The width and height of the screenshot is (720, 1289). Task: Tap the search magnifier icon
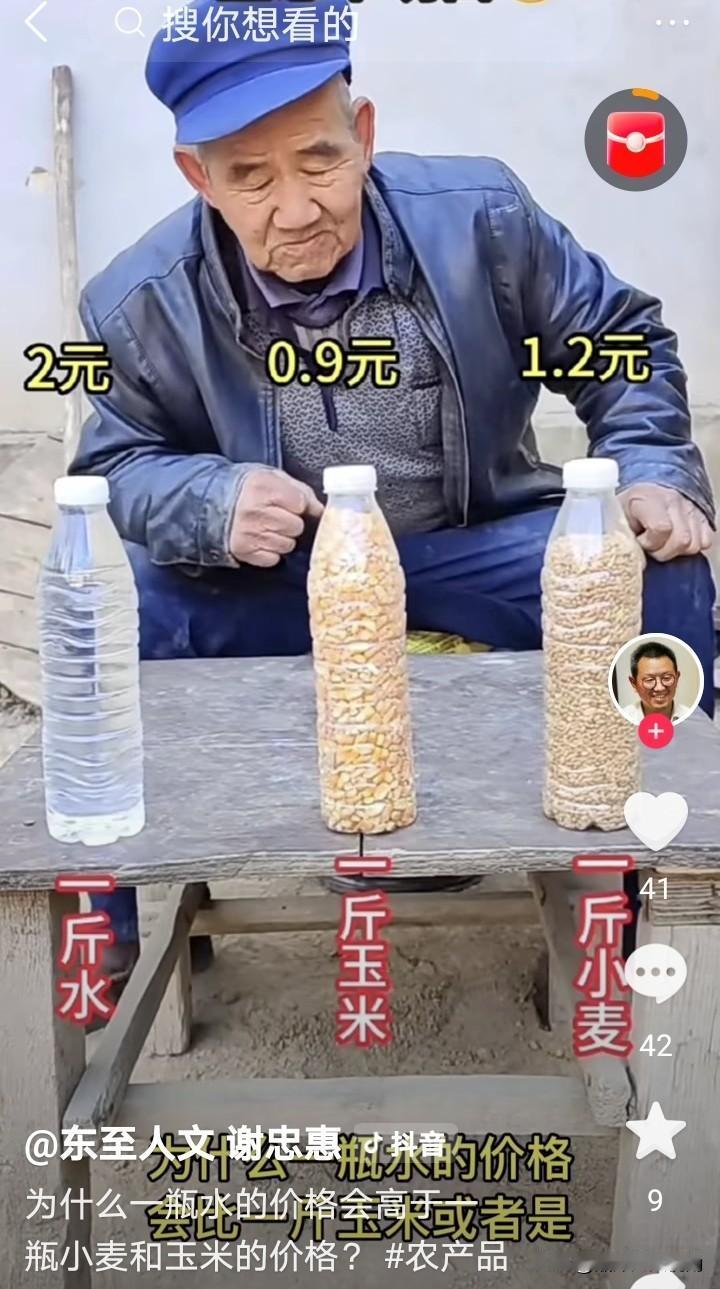click(x=130, y=22)
